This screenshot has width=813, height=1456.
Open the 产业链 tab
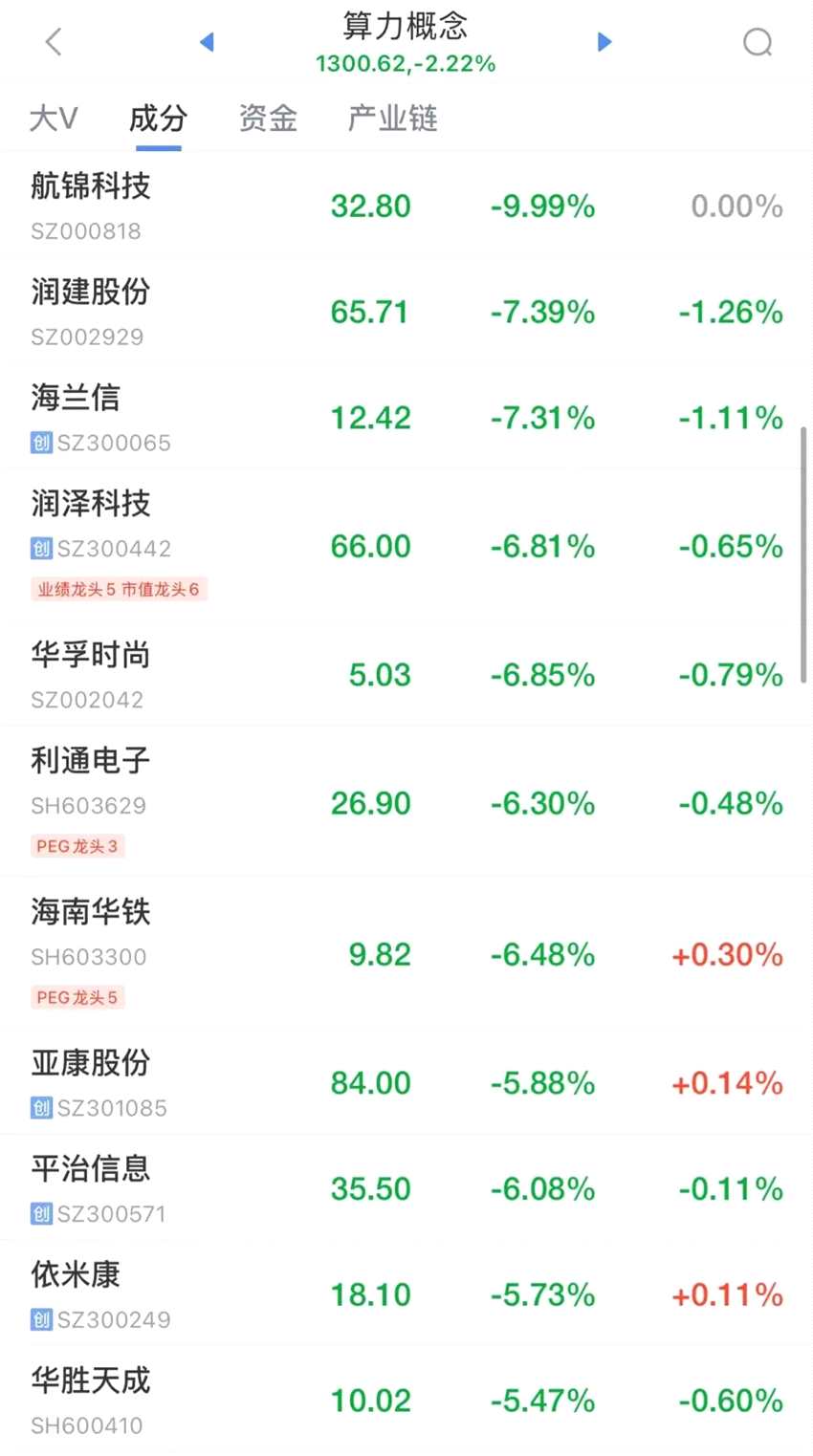(392, 119)
